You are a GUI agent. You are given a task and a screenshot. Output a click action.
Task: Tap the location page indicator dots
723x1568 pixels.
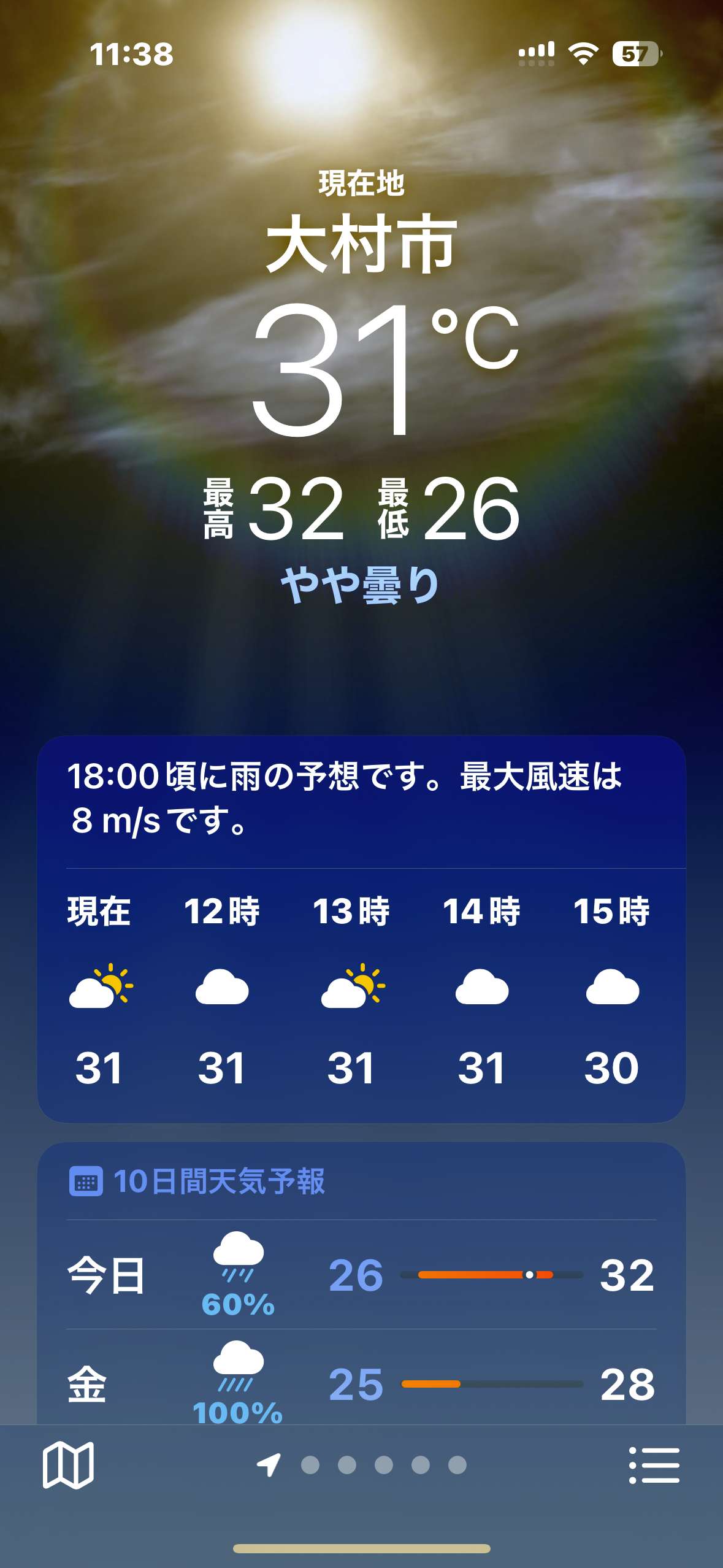383,1465
